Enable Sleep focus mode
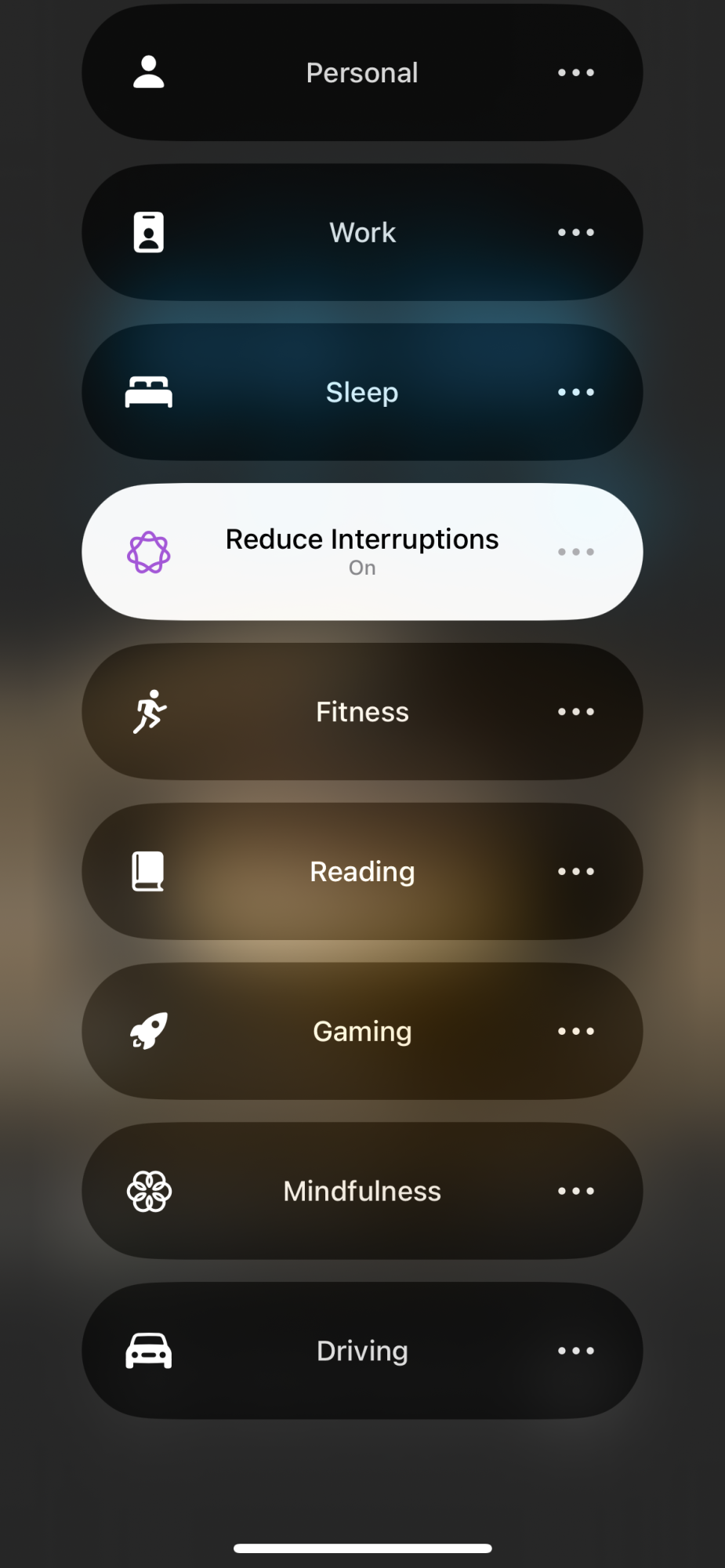The width and height of the screenshot is (725, 1568). (x=361, y=392)
